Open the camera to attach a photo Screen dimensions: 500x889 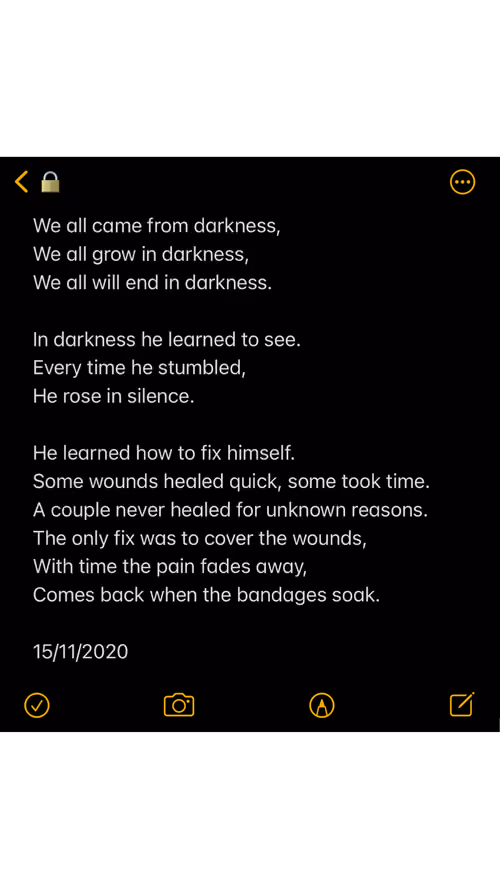pos(179,705)
